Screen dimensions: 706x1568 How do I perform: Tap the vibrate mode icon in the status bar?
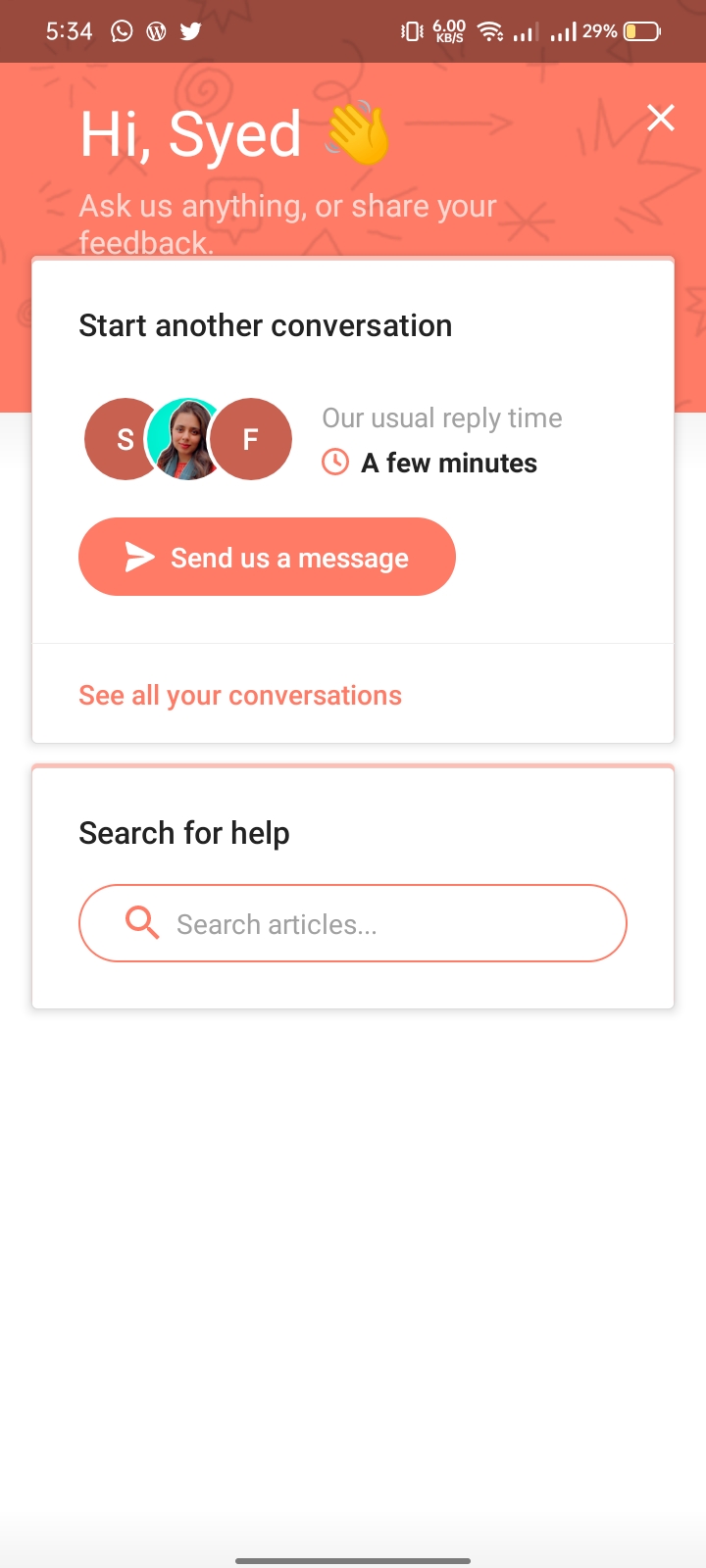(410, 30)
